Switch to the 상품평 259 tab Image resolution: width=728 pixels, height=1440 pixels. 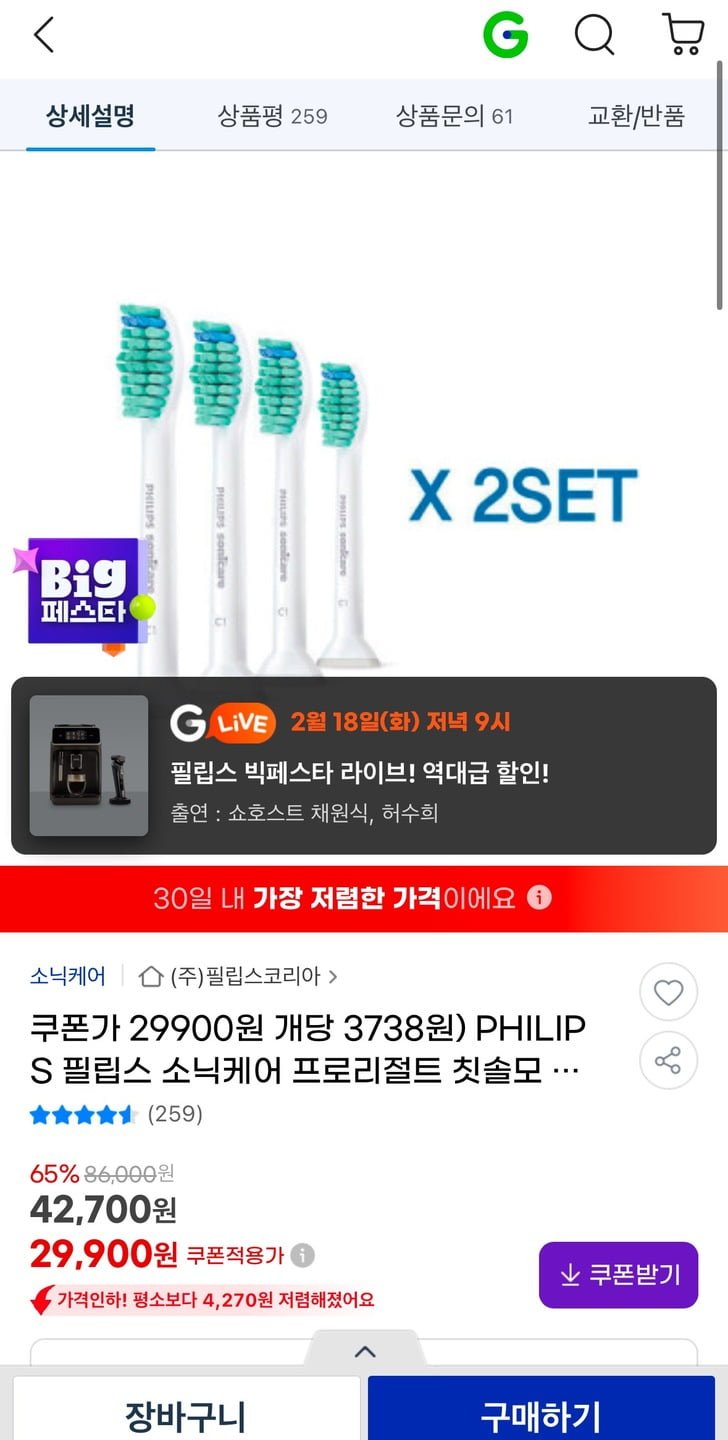[x=272, y=116]
